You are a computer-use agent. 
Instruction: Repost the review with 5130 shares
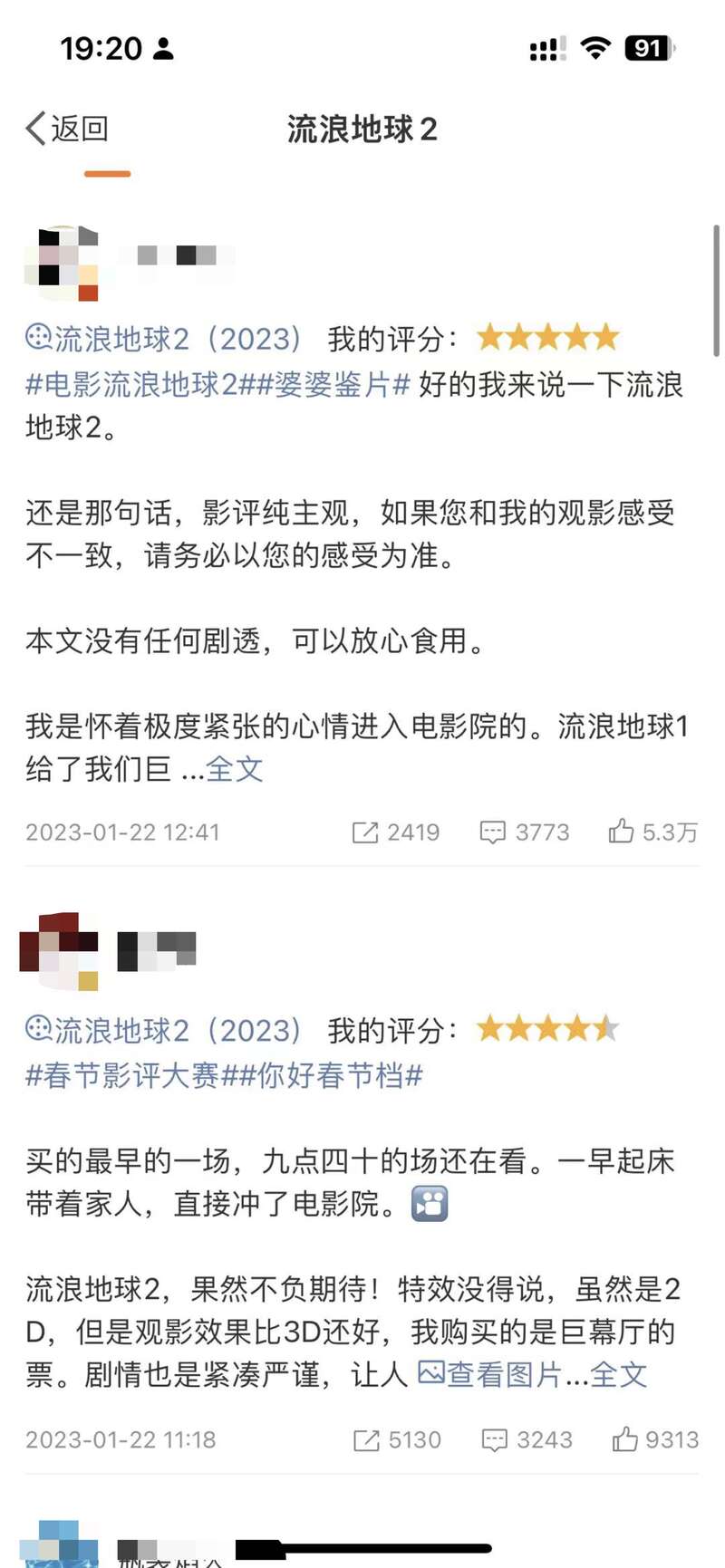click(397, 1439)
